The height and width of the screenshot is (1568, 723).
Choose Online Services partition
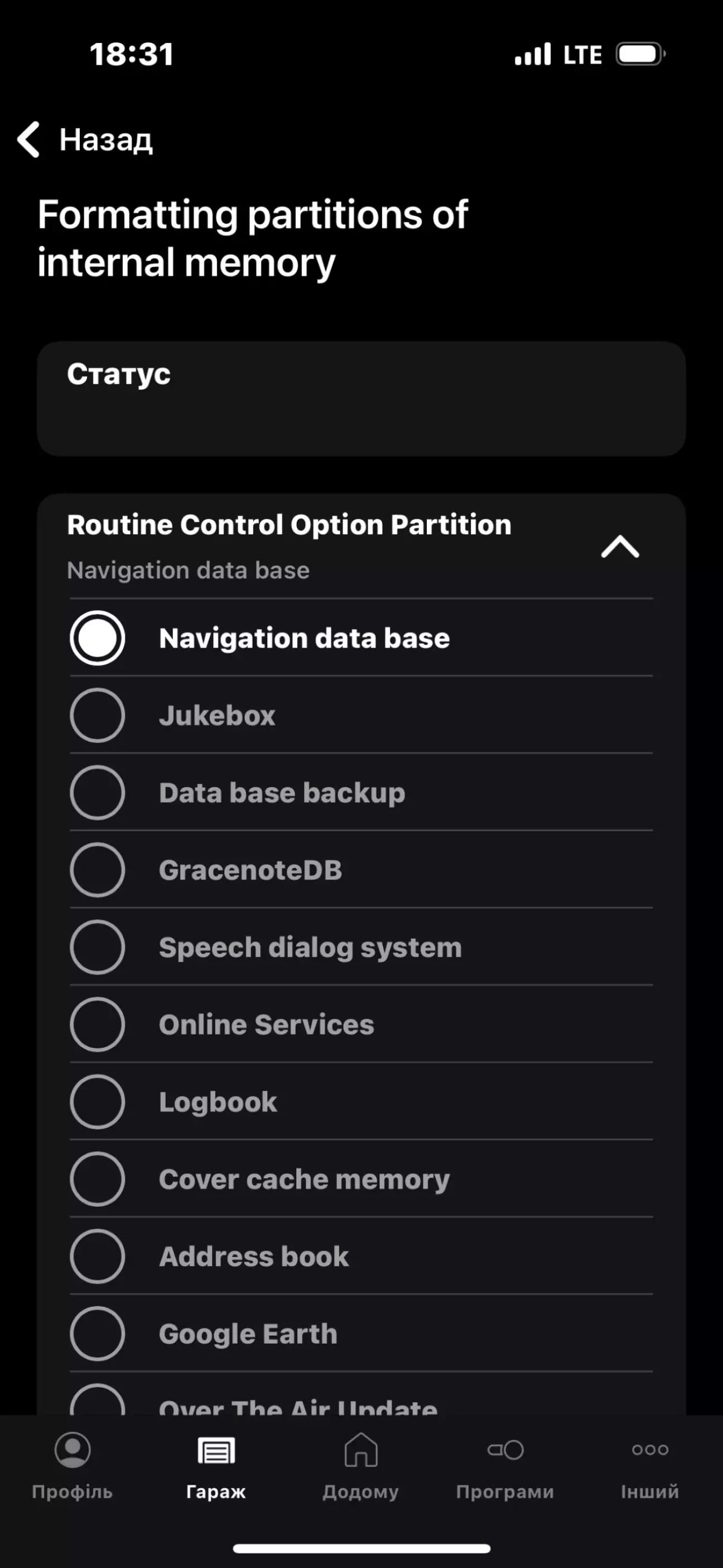pyautogui.click(x=361, y=1024)
